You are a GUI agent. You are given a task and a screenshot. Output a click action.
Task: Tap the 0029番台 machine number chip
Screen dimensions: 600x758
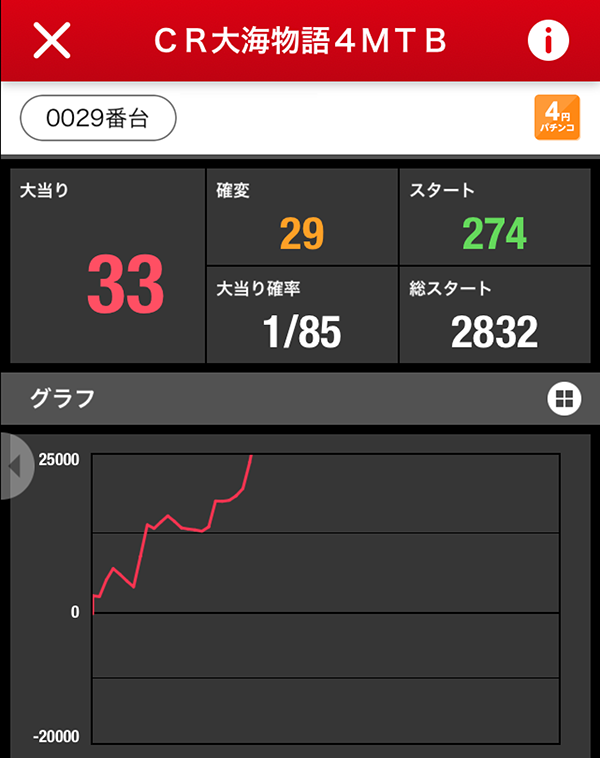click(x=98, y=118)
